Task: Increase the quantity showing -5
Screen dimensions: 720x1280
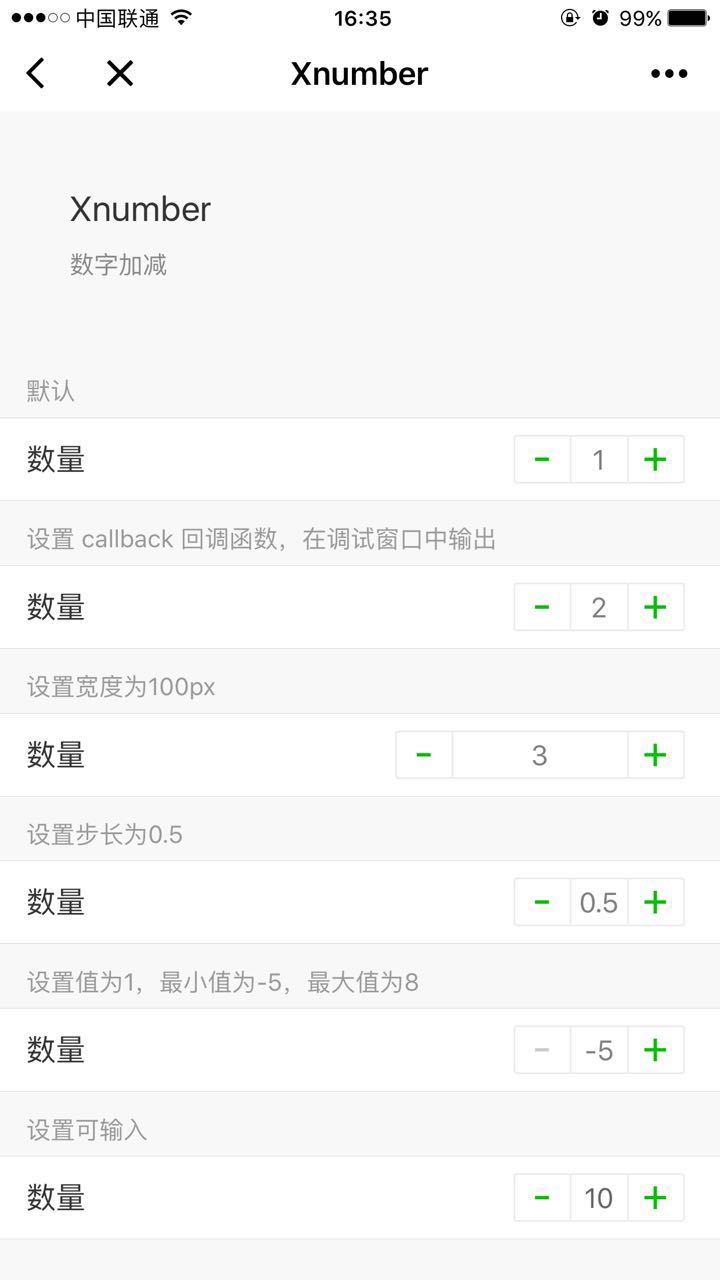Action: click(656, 1050)
